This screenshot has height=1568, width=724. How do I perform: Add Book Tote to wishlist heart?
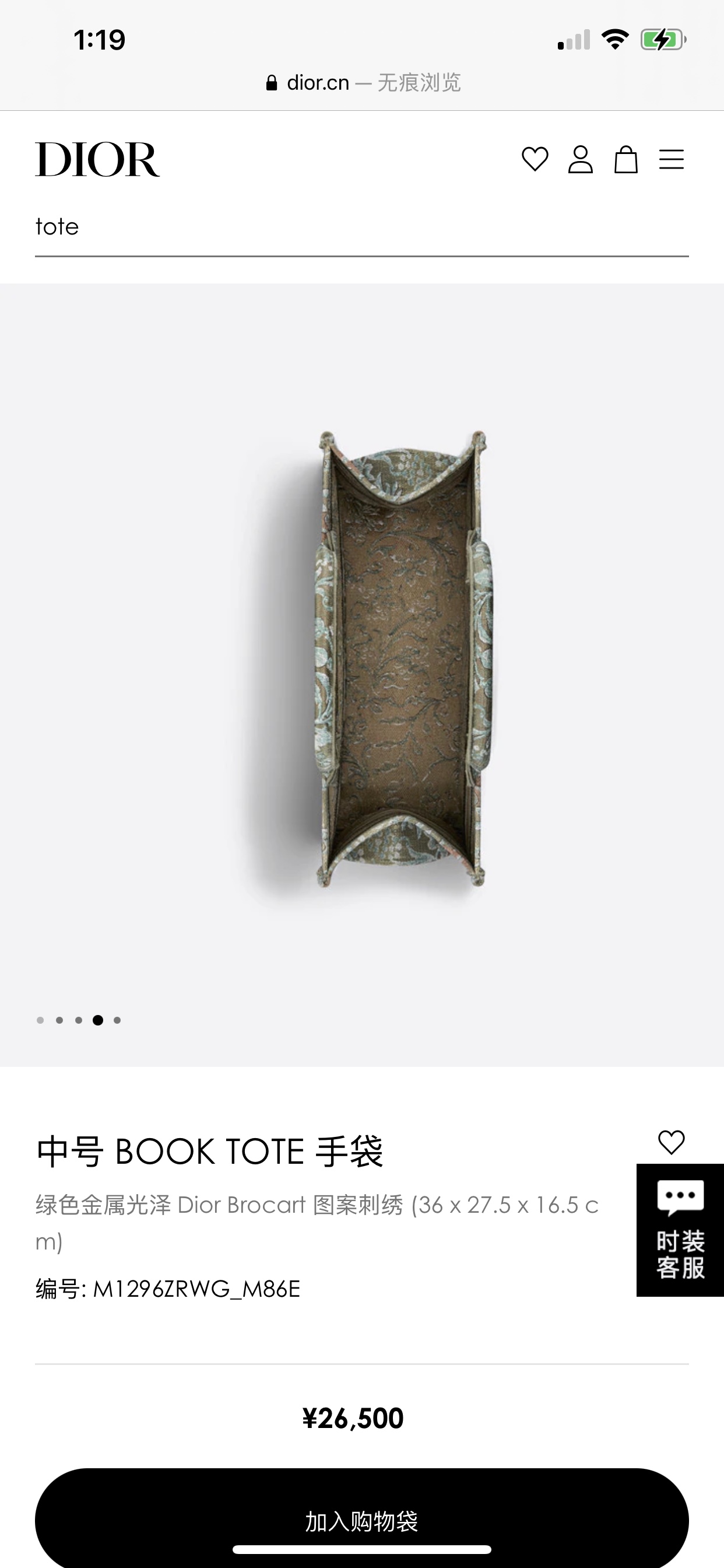(671, 1142)
